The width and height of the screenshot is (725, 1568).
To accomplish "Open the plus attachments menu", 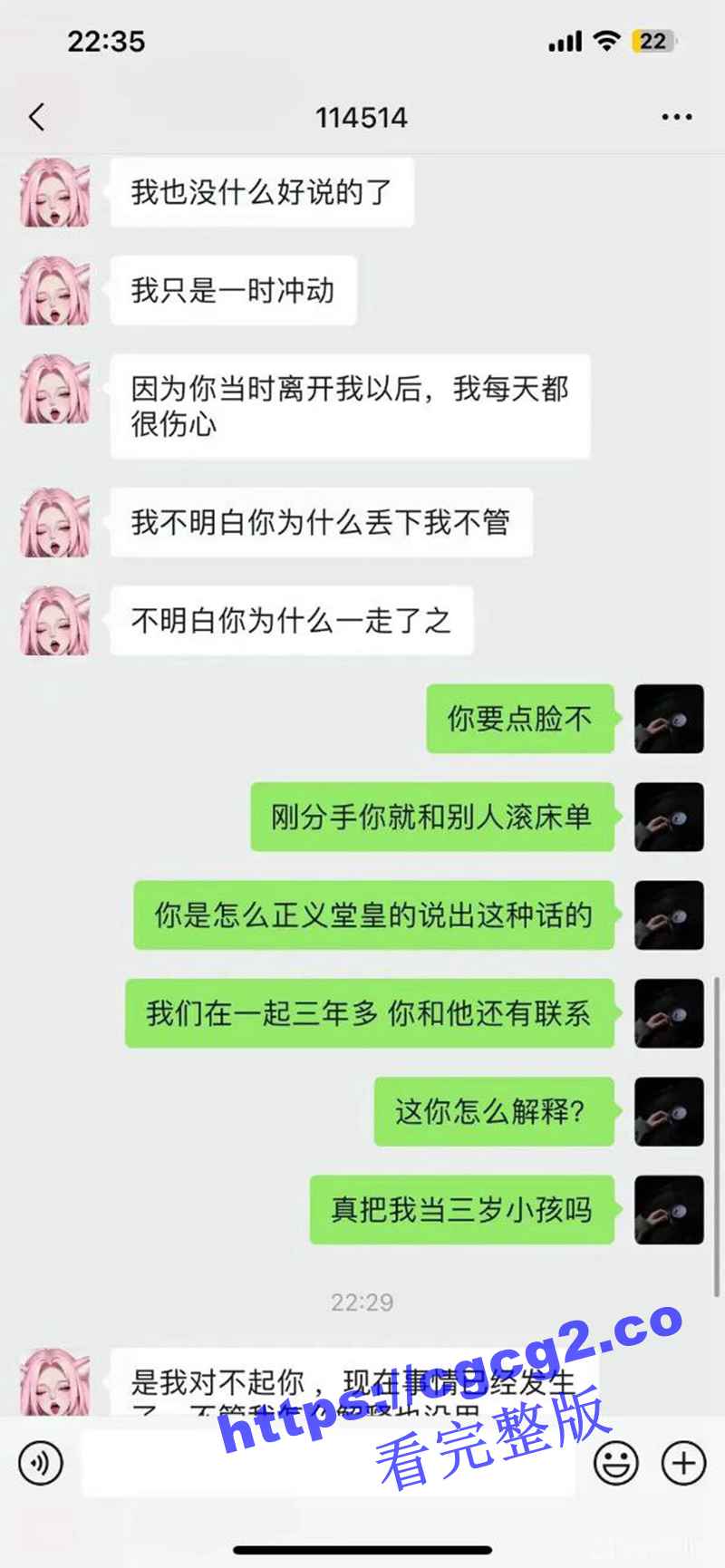I will pyautogui.click(x=684, y=1463).
